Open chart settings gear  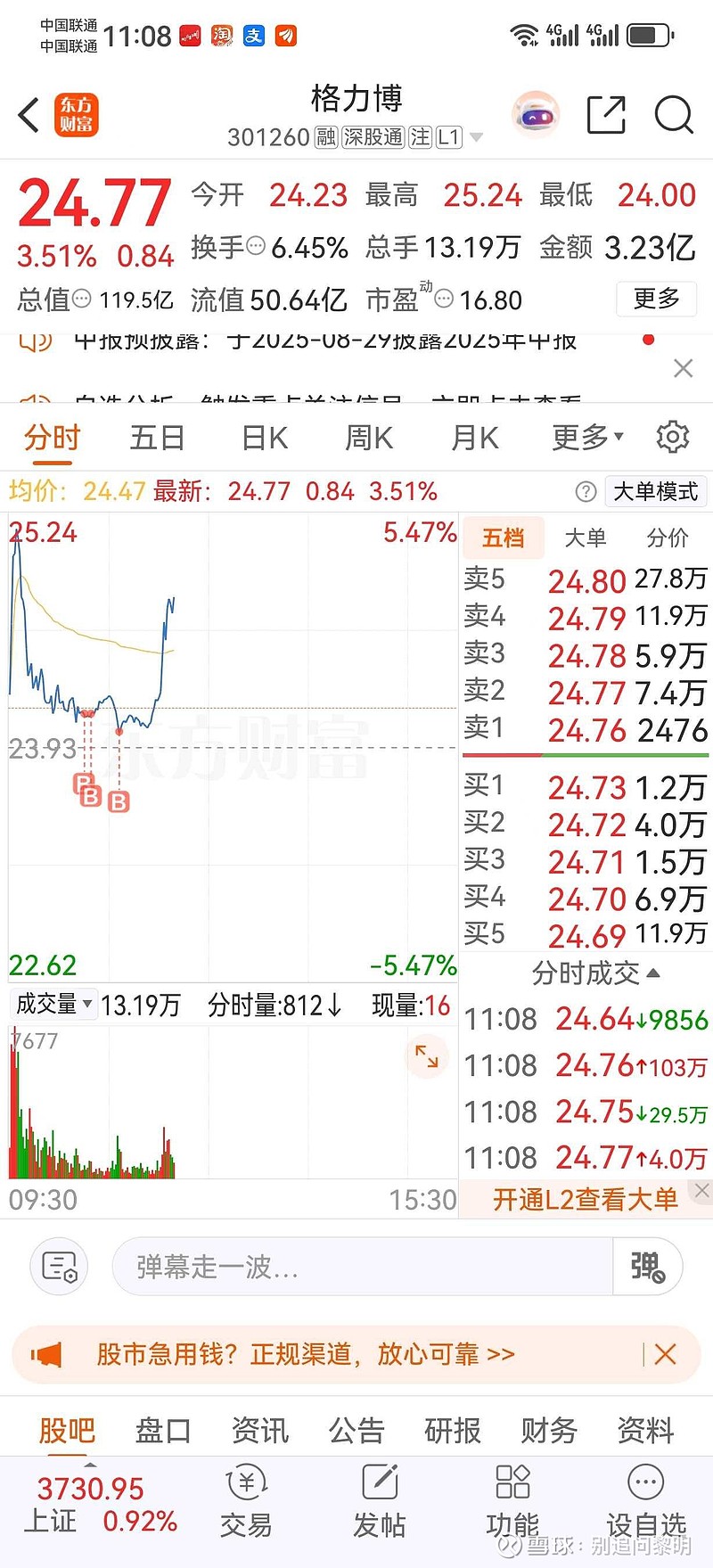click(x=673, y=437)
